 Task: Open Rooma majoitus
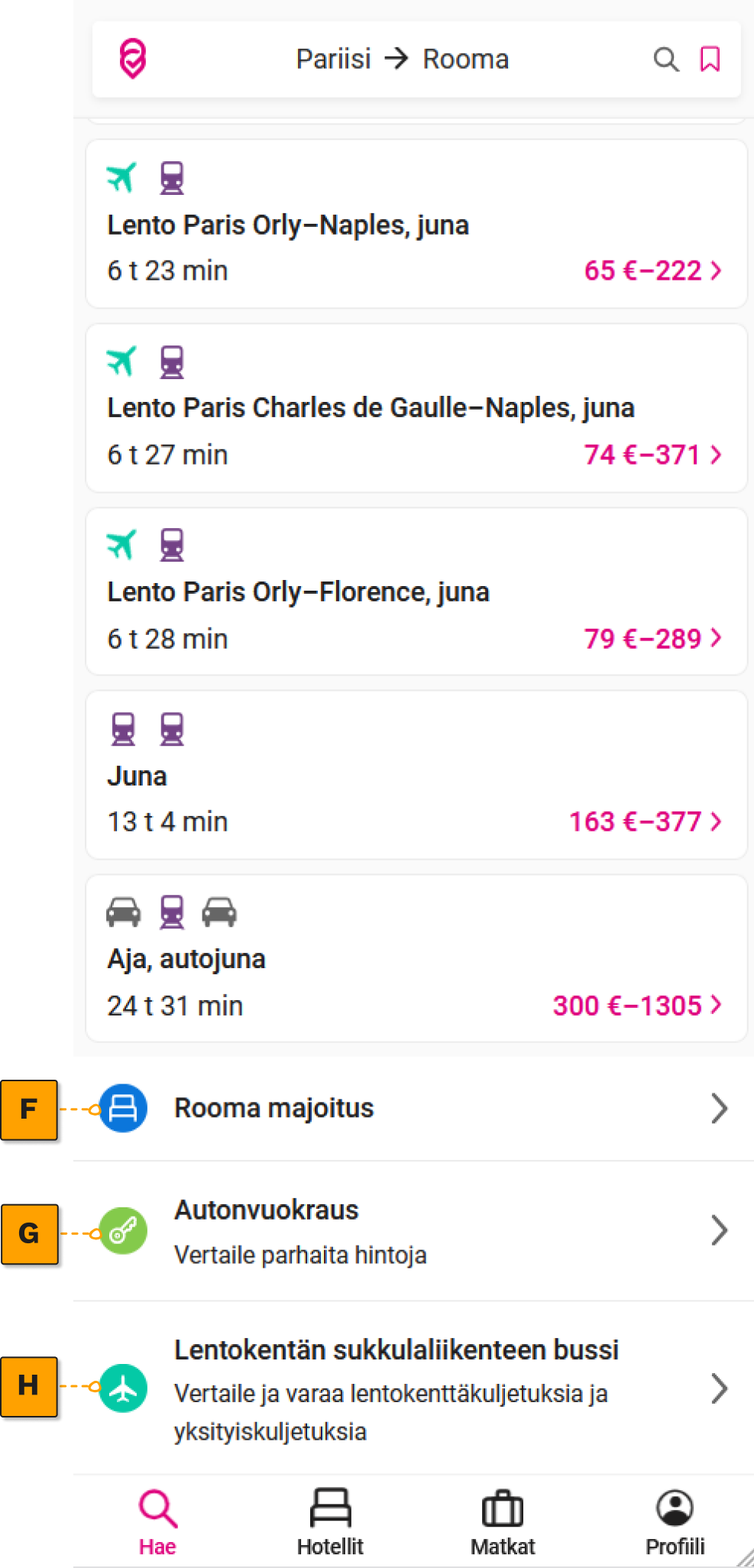pyautogui.click(x=413, y=1108)
